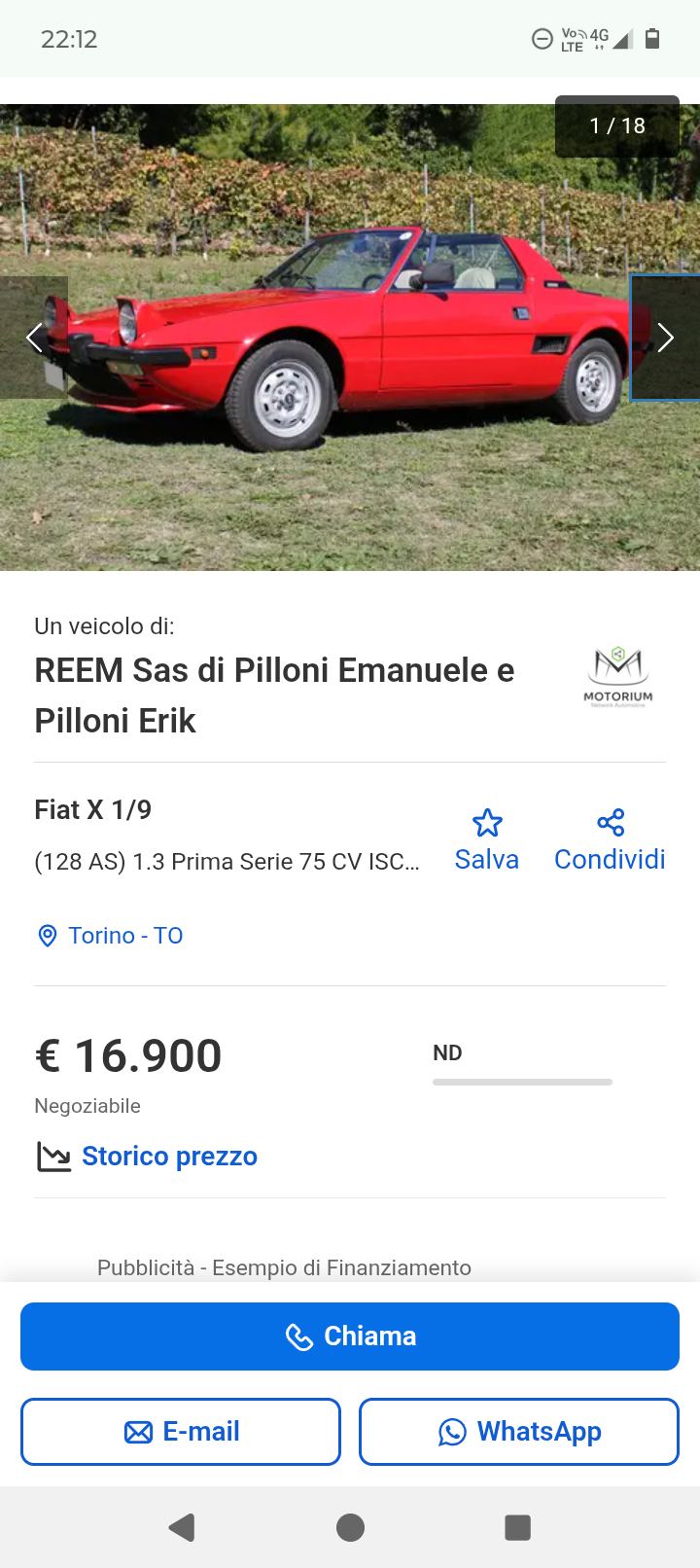Show the next car photo

pos(665,338)
